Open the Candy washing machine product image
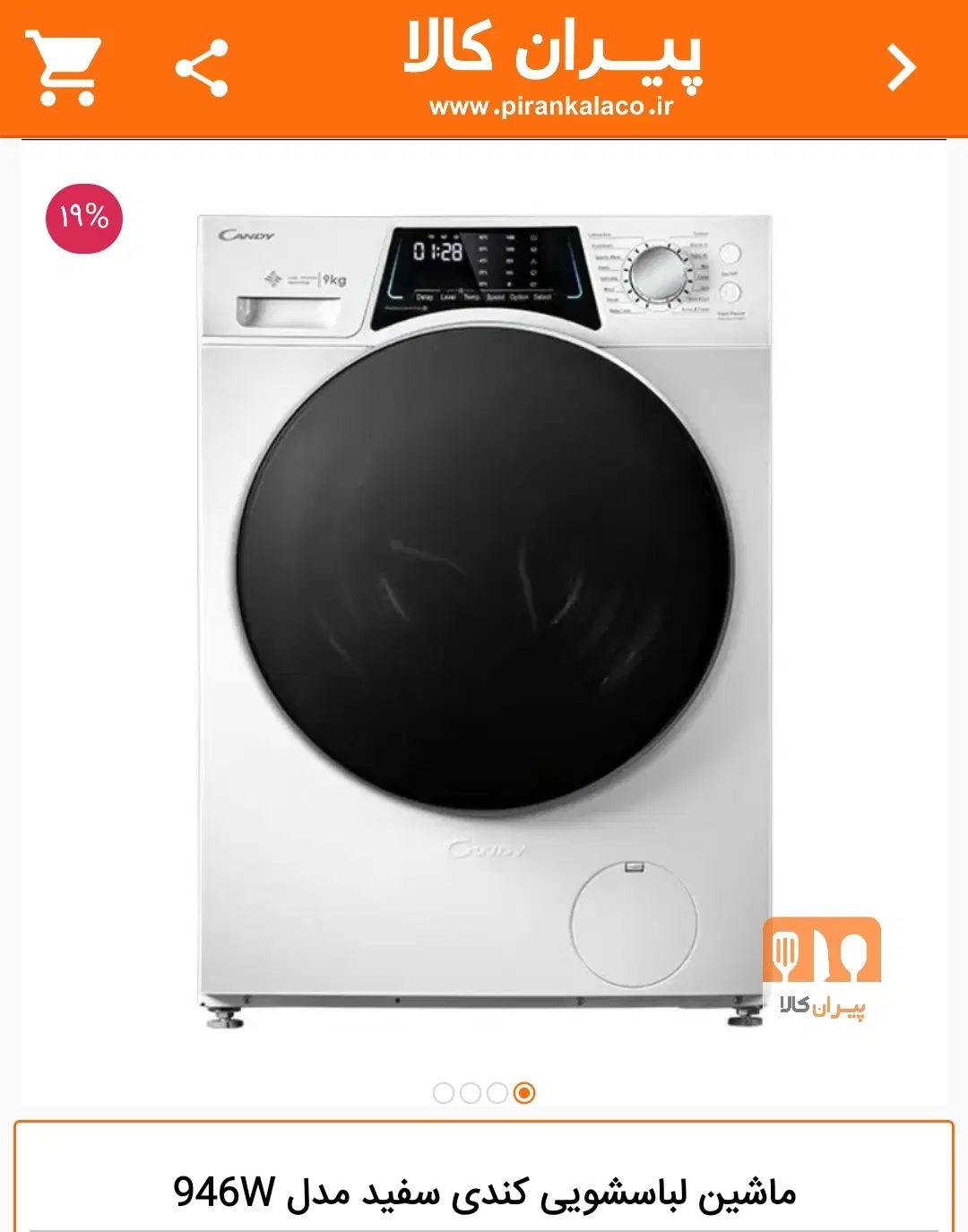Screen dimensions: 968x1232 [484, 619]
